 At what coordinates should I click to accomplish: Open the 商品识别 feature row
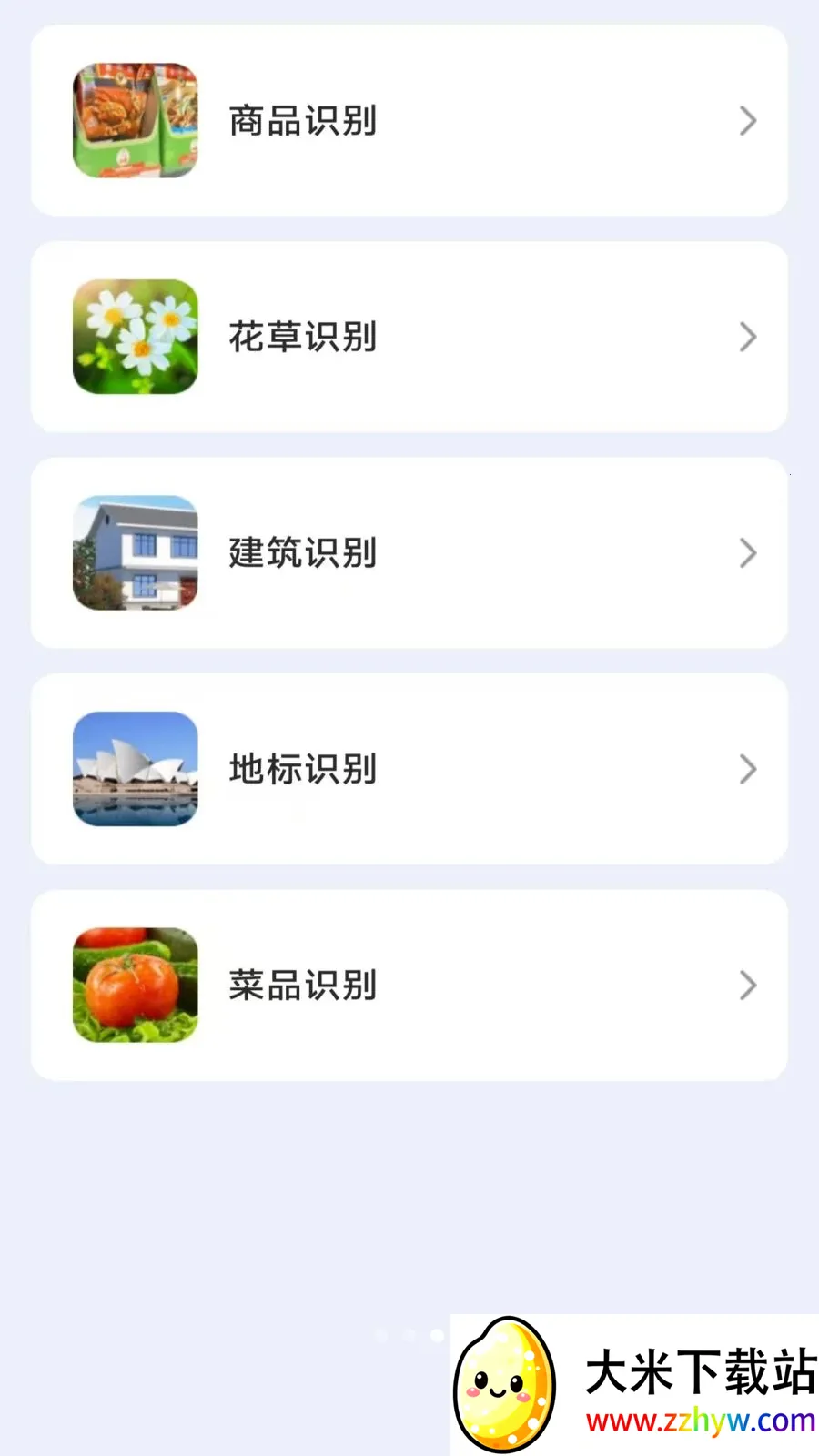coord(409,120)
